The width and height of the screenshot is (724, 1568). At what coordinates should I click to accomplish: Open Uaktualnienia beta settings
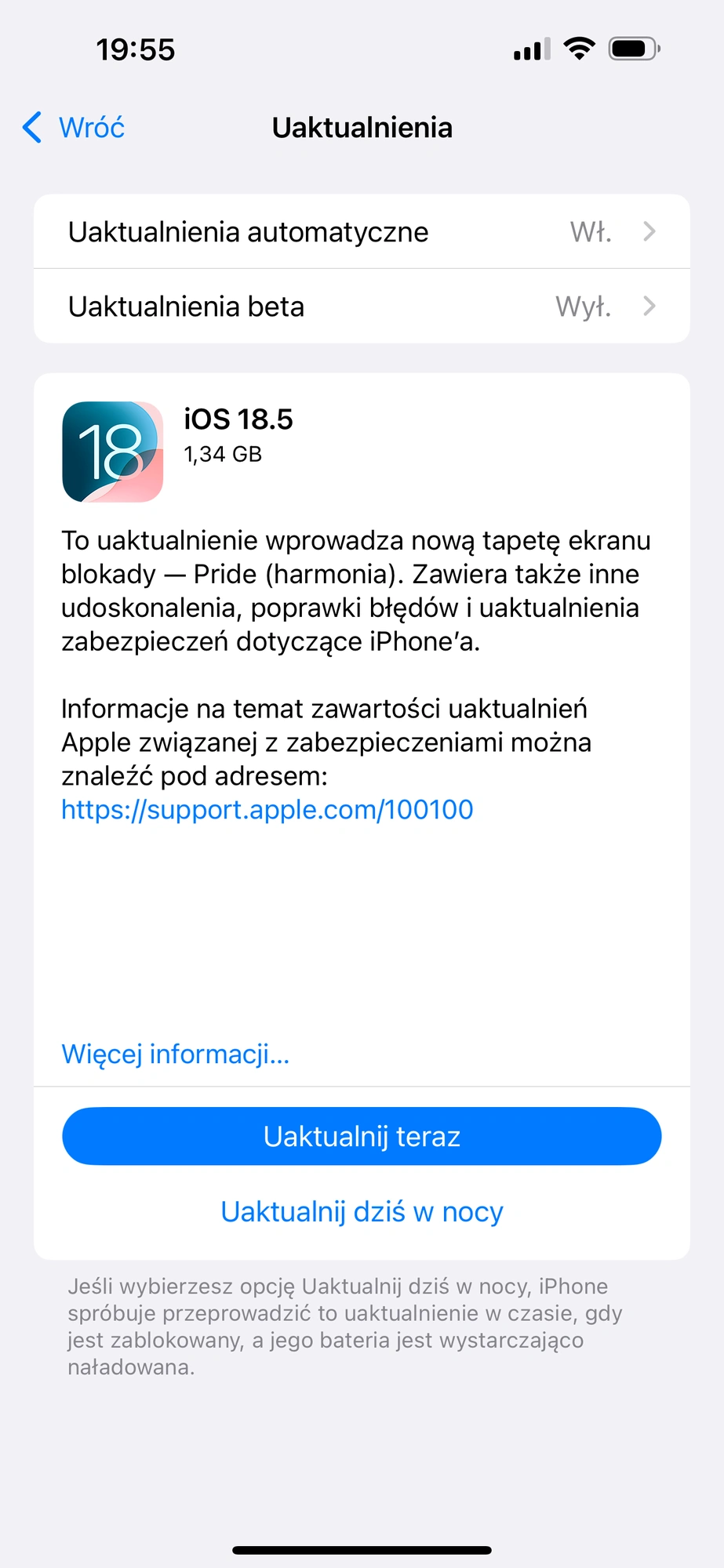(361, 307)
